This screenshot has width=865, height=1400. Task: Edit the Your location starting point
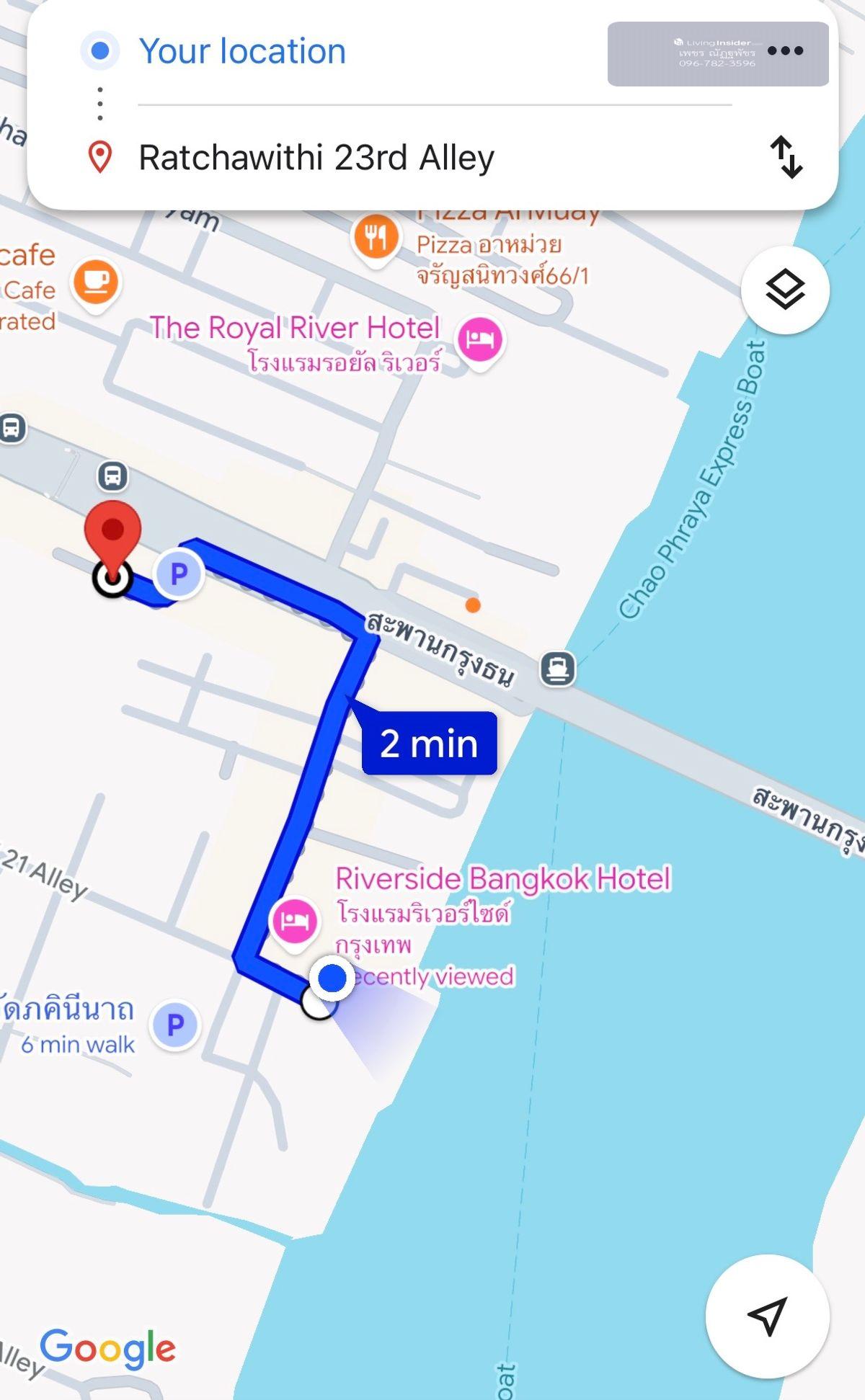click(x=242, y=52)
